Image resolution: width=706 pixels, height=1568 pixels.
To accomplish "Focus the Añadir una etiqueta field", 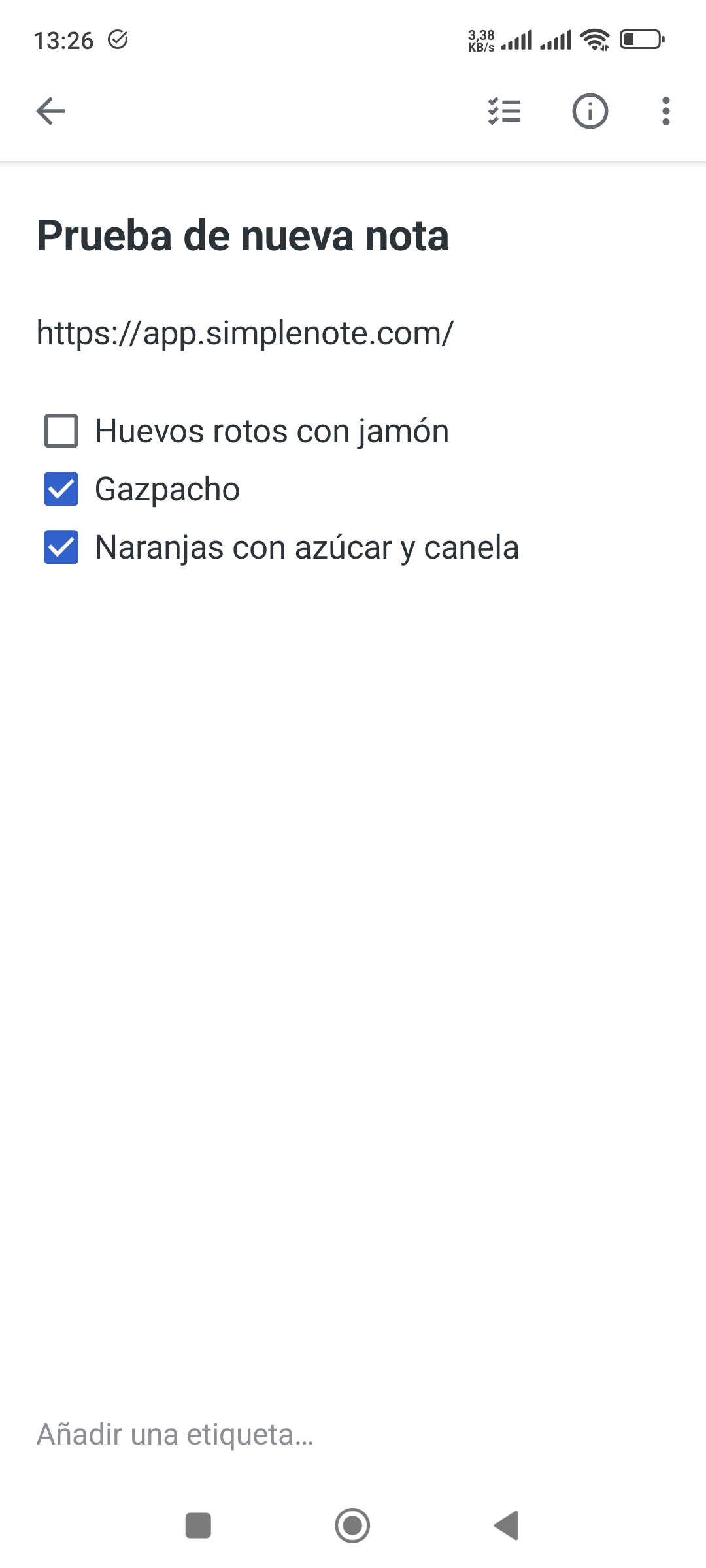I will tap(175, 1435).
